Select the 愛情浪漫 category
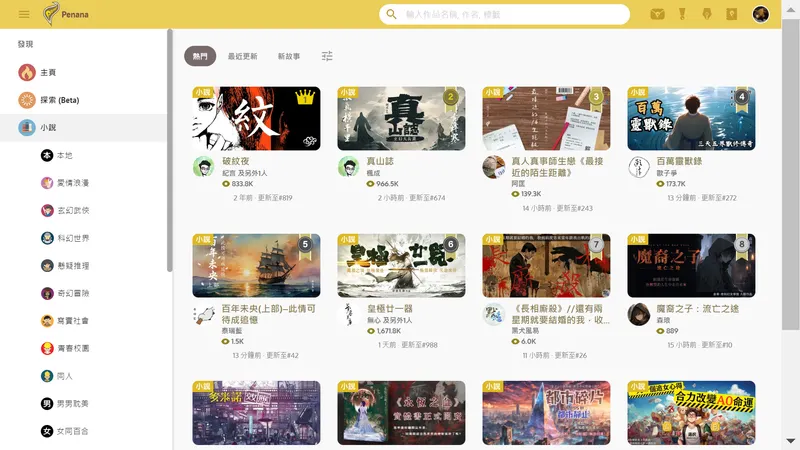 [72, 183]
